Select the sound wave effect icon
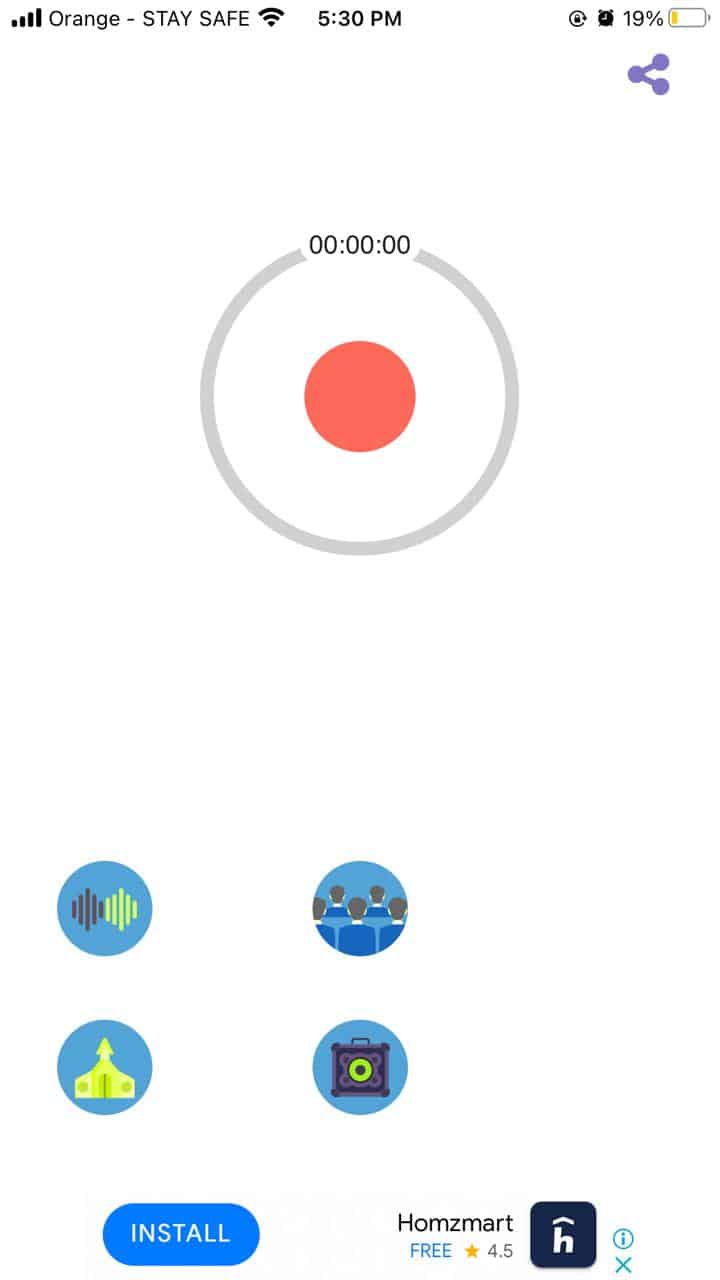This screenshot has width=720, height=1280. click(x=105, y=909)
